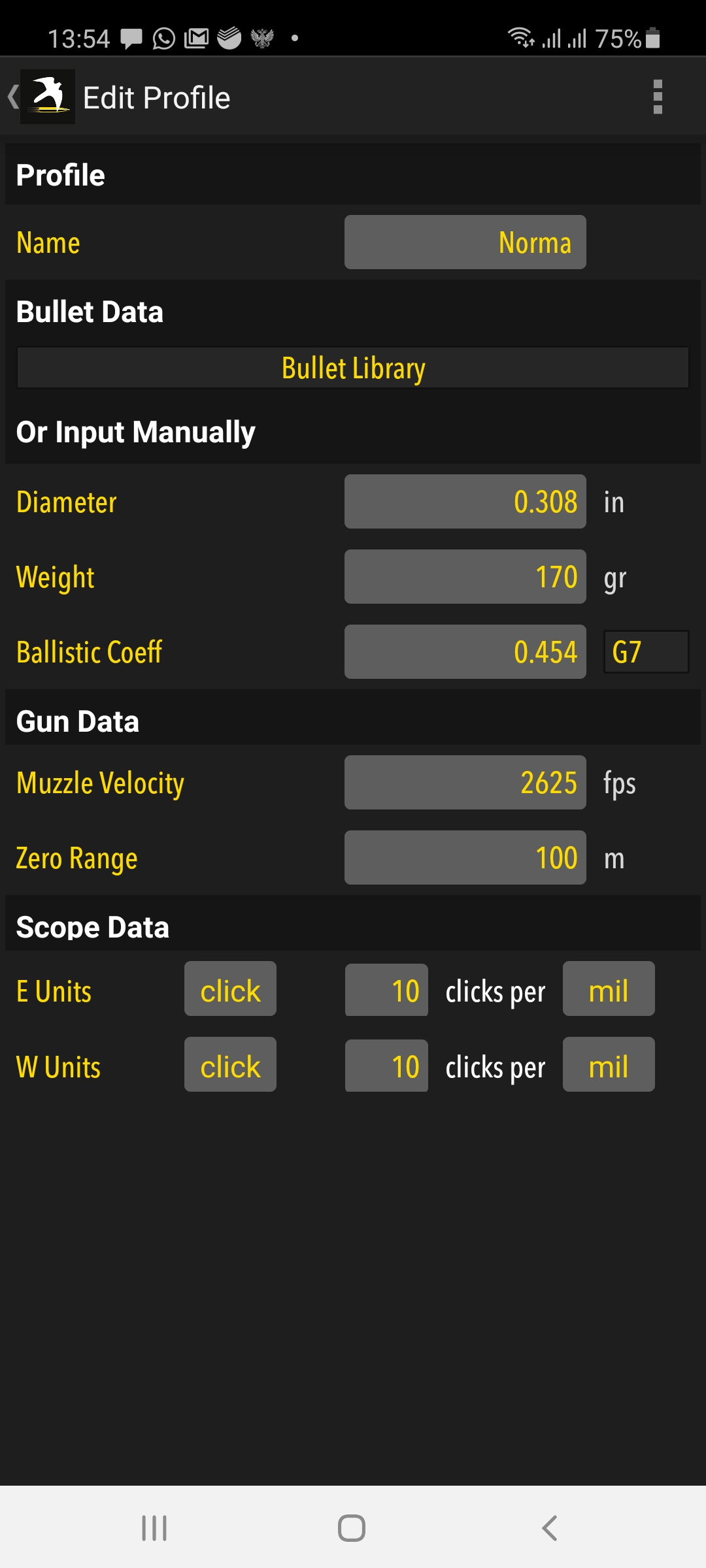Change the G7 drag model
The image size is (706, 1568).
pos(645,652)
